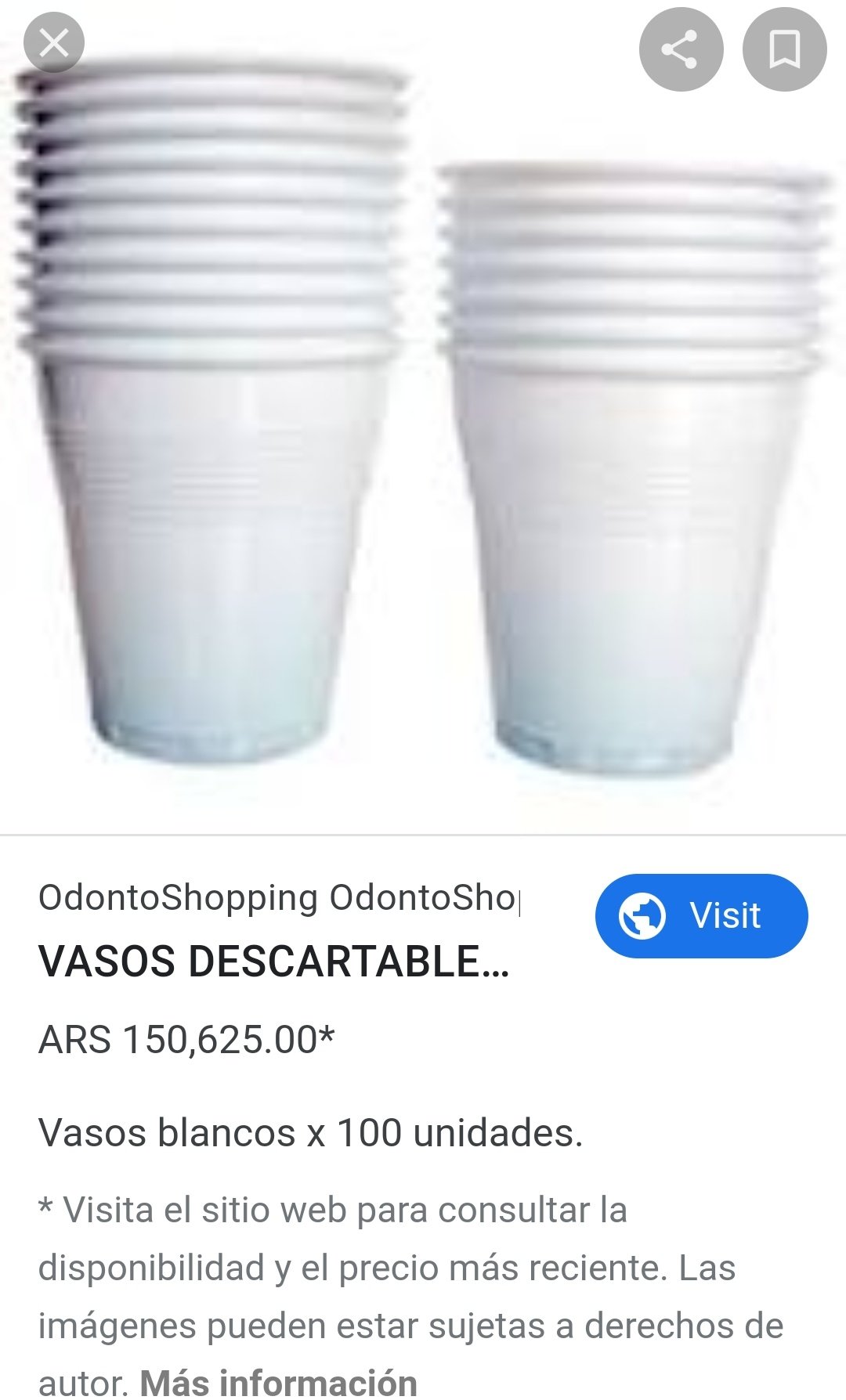This screenshot has width=846, height=1400.
Task: Bookmark this image result
Action: pos(784,50)
